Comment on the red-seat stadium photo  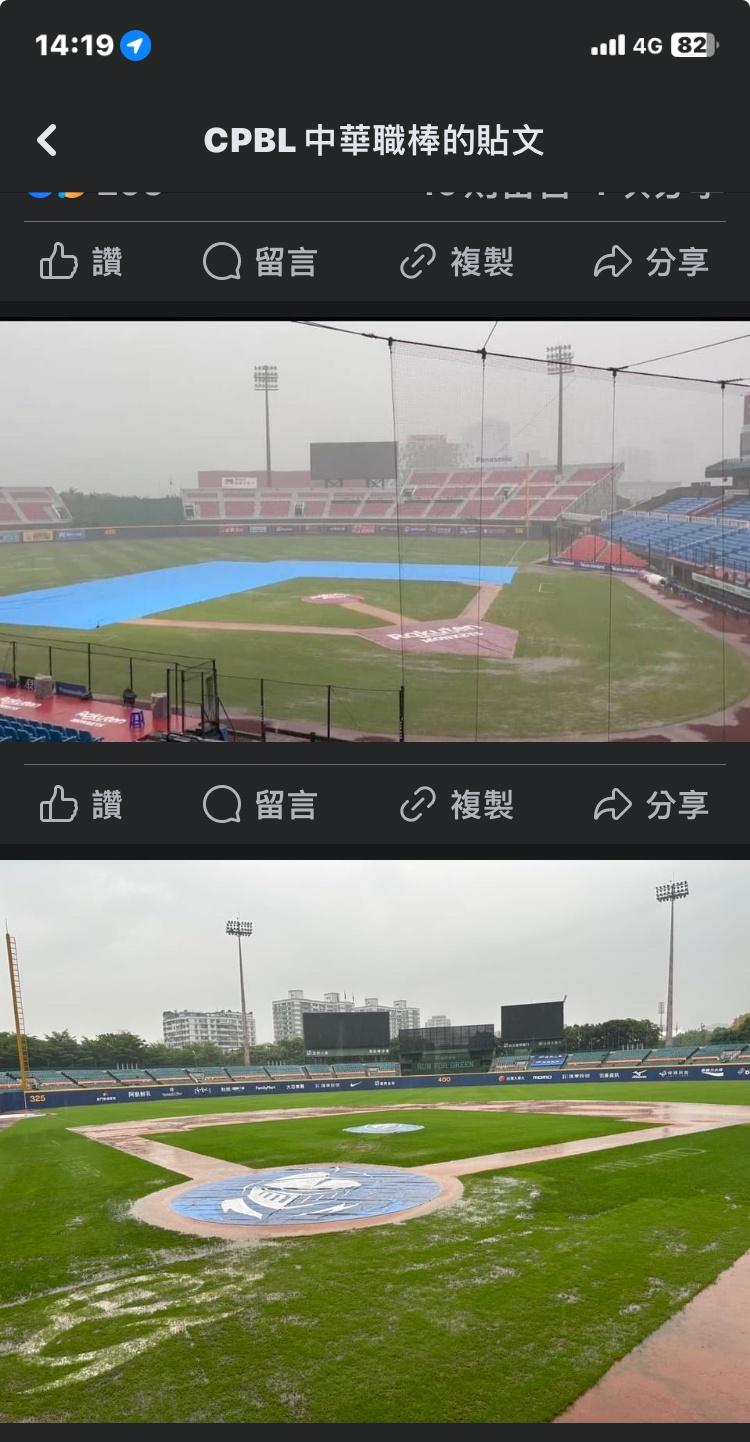click(259, 805)
